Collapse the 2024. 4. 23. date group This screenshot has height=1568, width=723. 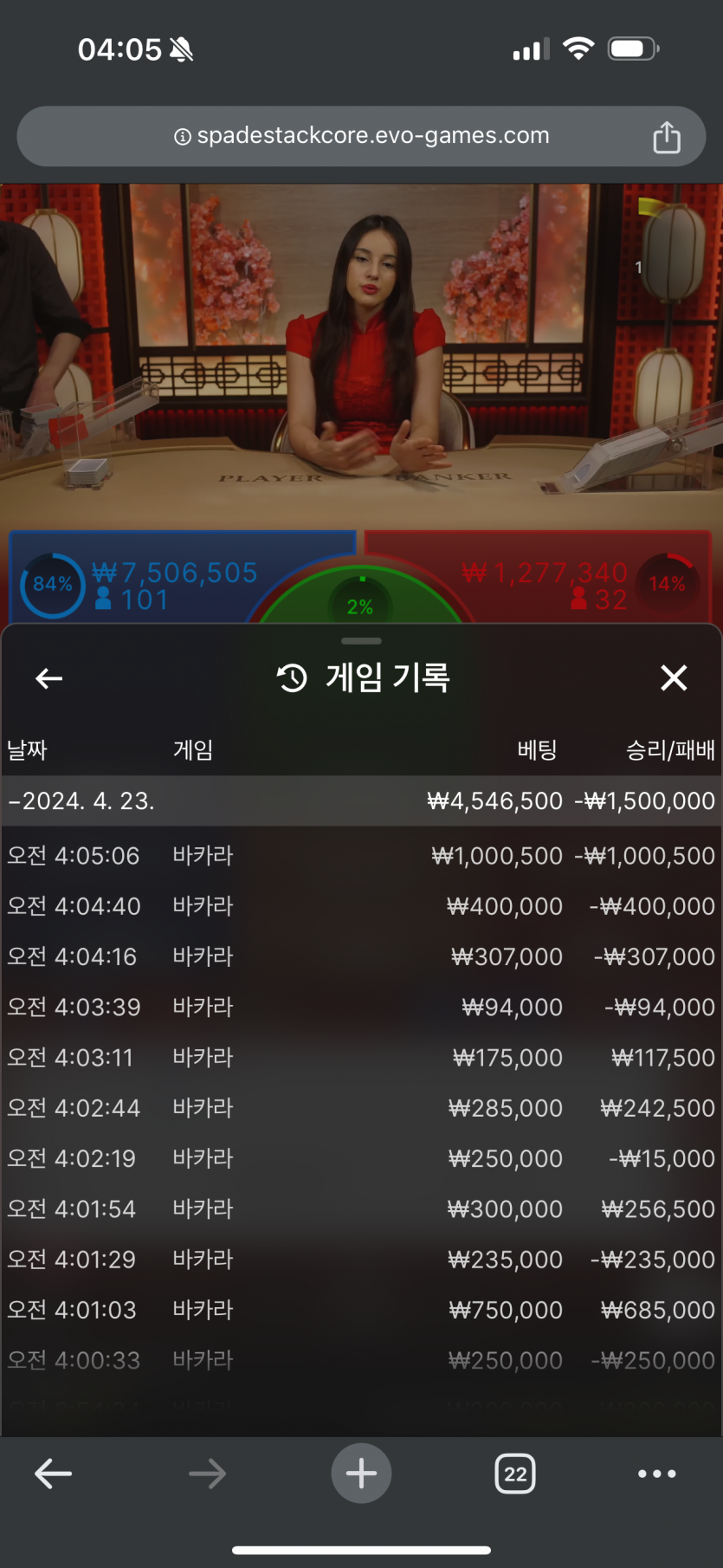click(x=81, y=800)
